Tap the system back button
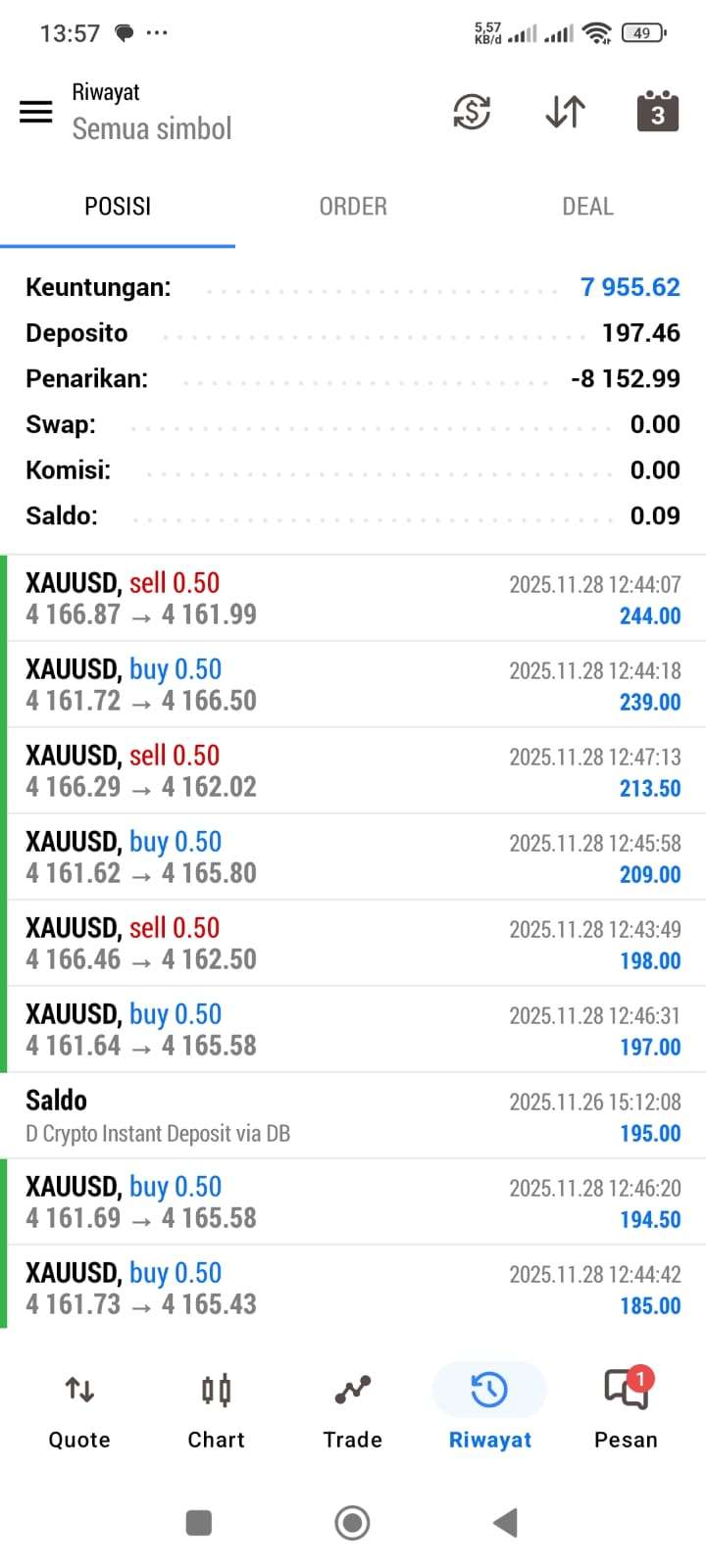The image size is (706, 1568). (x=505, y=1522)
